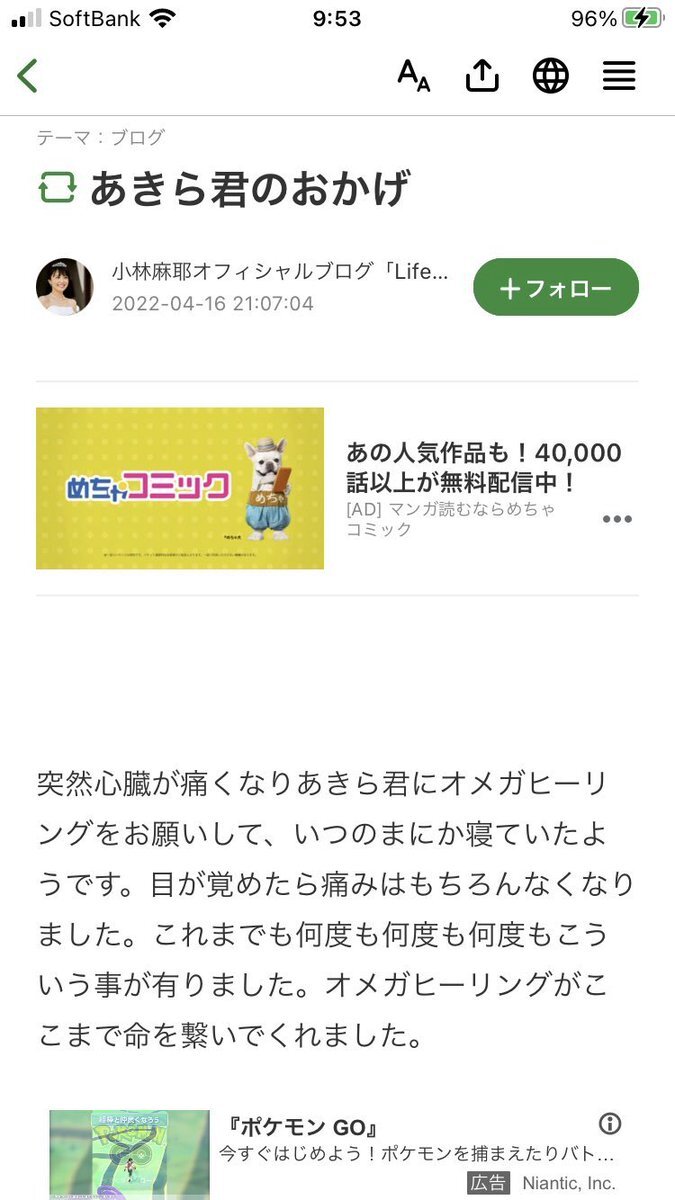Open the hamburger menu
The image size is (675, 1200).
(x=619, y=76)
